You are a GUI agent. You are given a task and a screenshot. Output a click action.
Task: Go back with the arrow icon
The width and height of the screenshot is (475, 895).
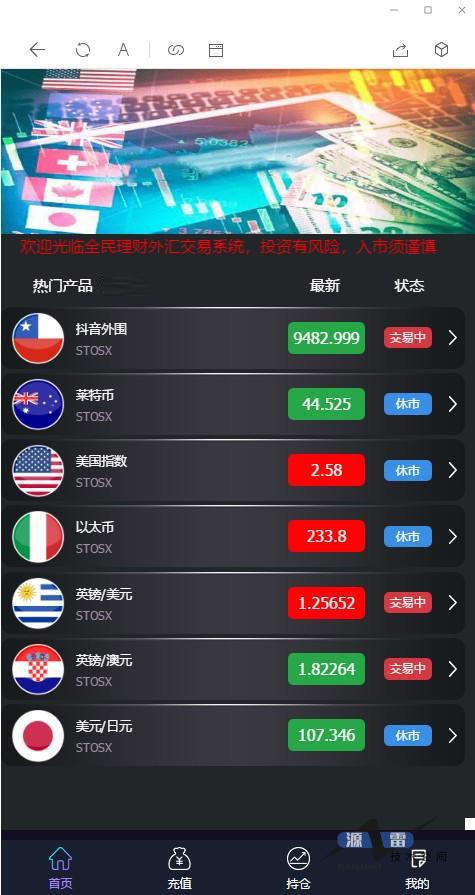click(37, 50)
